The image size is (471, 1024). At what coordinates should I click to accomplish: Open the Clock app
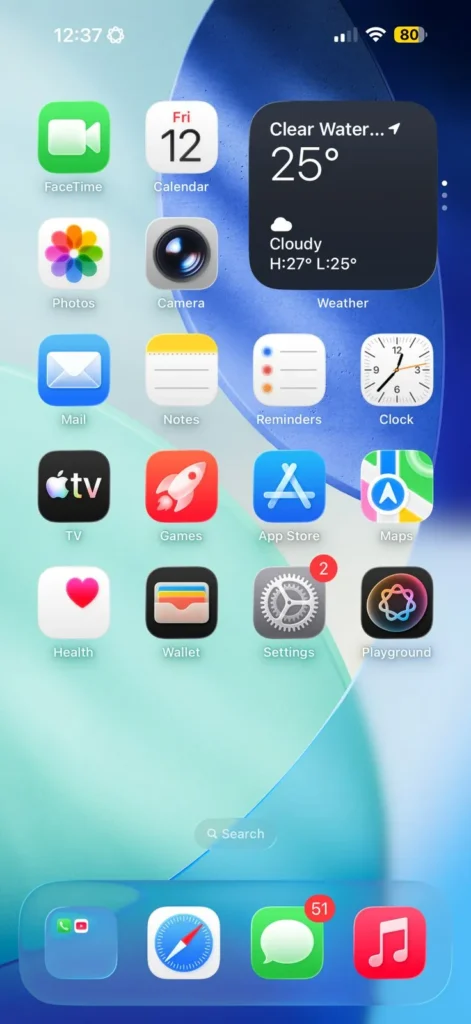coord(397,370)
